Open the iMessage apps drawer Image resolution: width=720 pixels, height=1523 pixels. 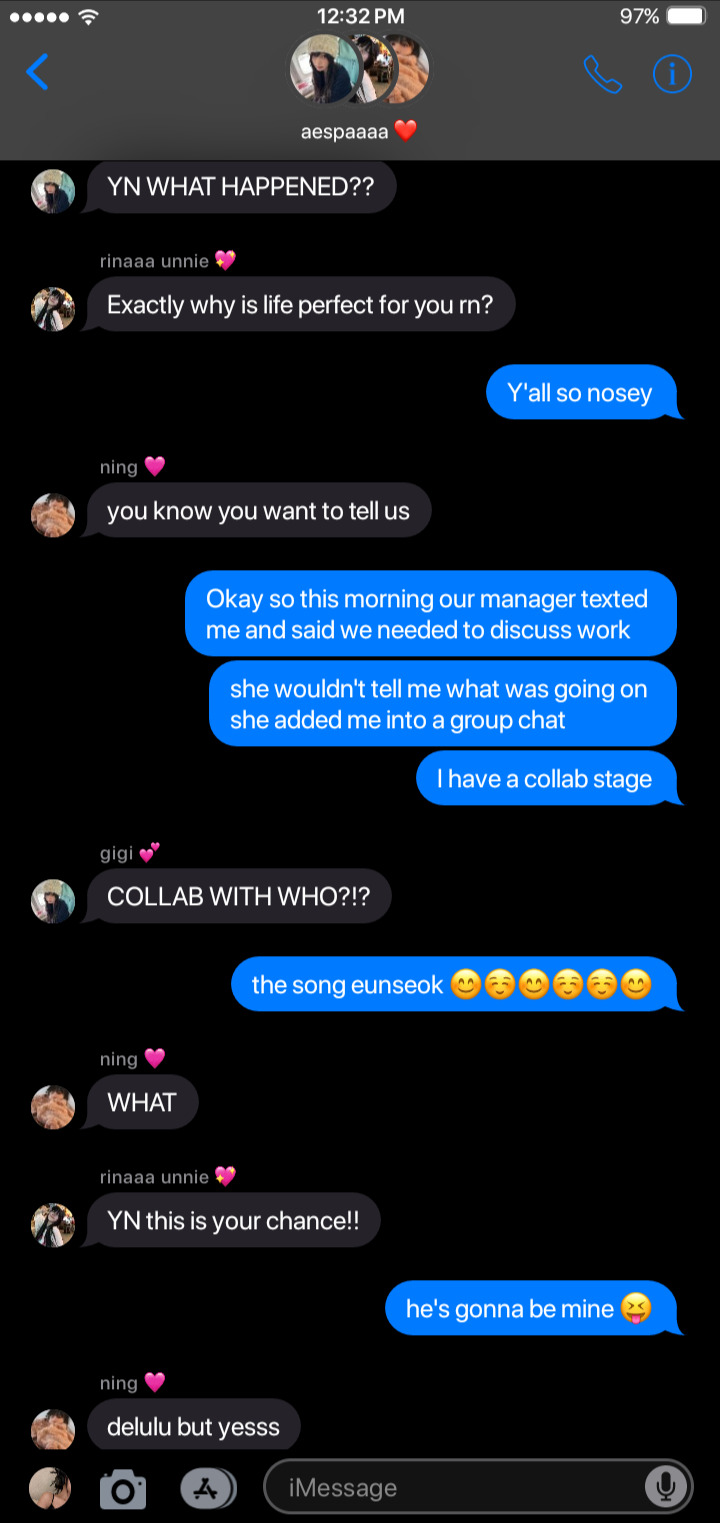[x=208, y=1489]
